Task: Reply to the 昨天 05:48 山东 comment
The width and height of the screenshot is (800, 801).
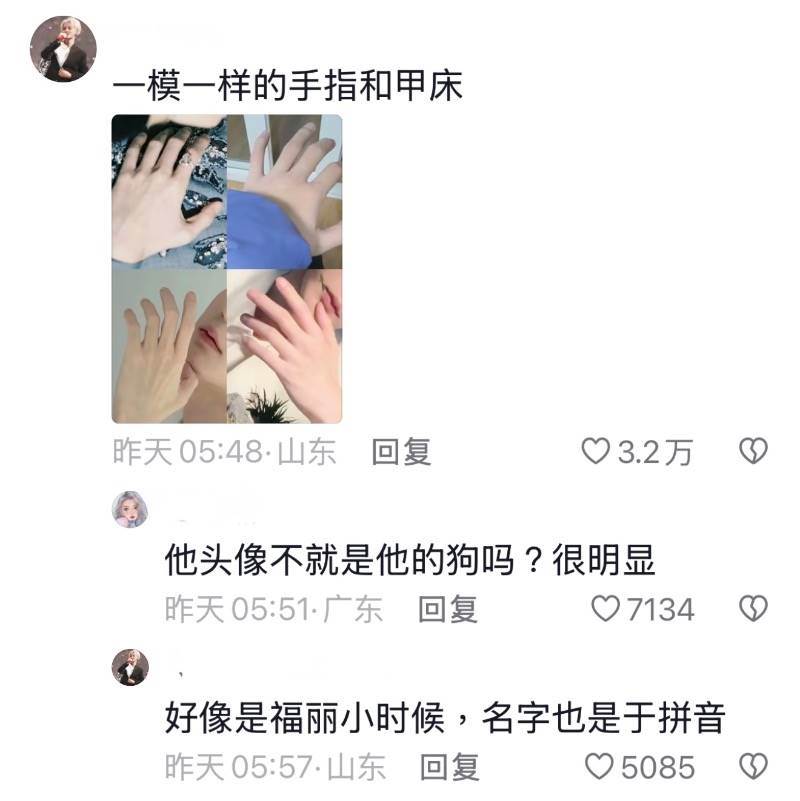Action: click(401, 453)
